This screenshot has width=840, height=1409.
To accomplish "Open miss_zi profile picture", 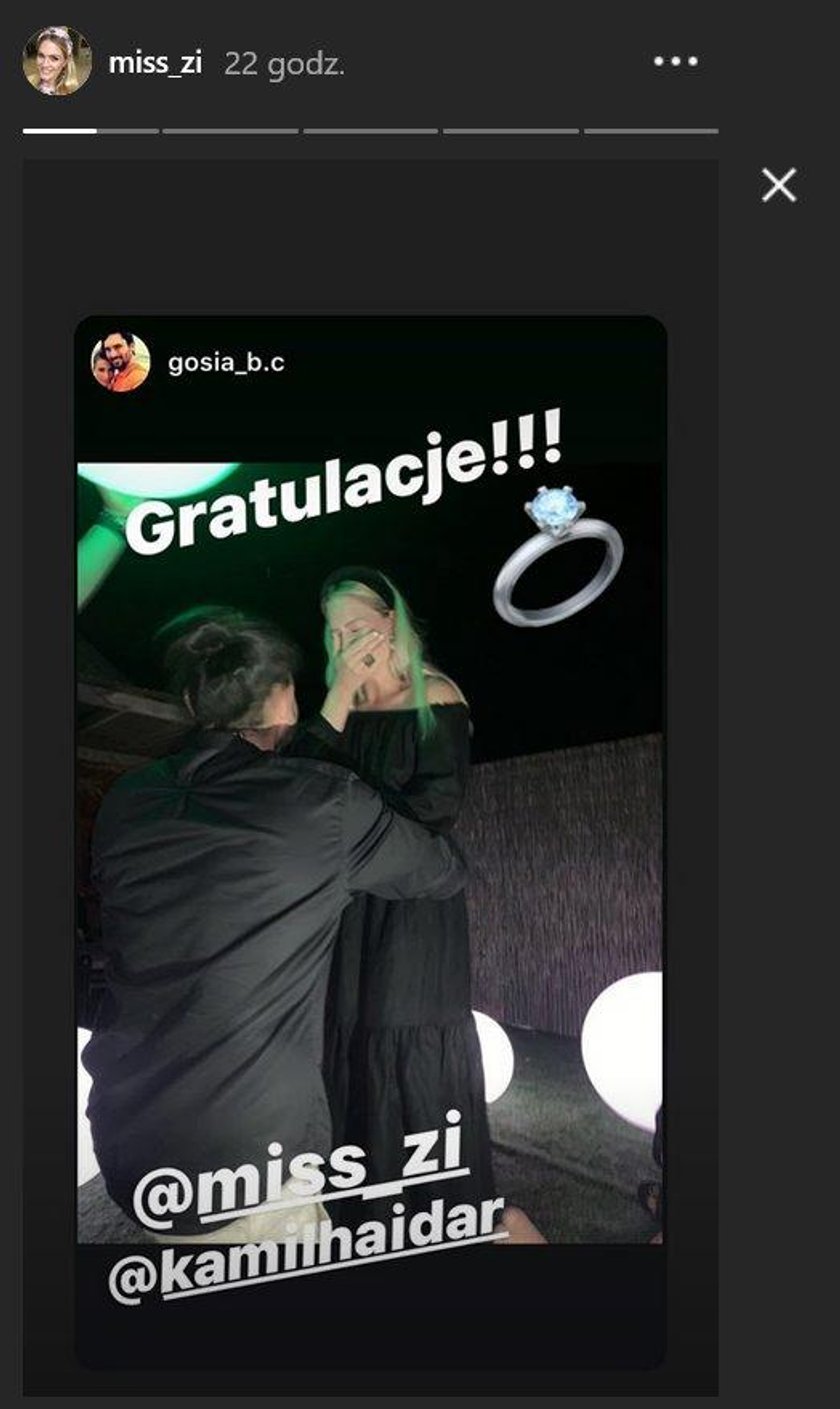I will [57, 62].
